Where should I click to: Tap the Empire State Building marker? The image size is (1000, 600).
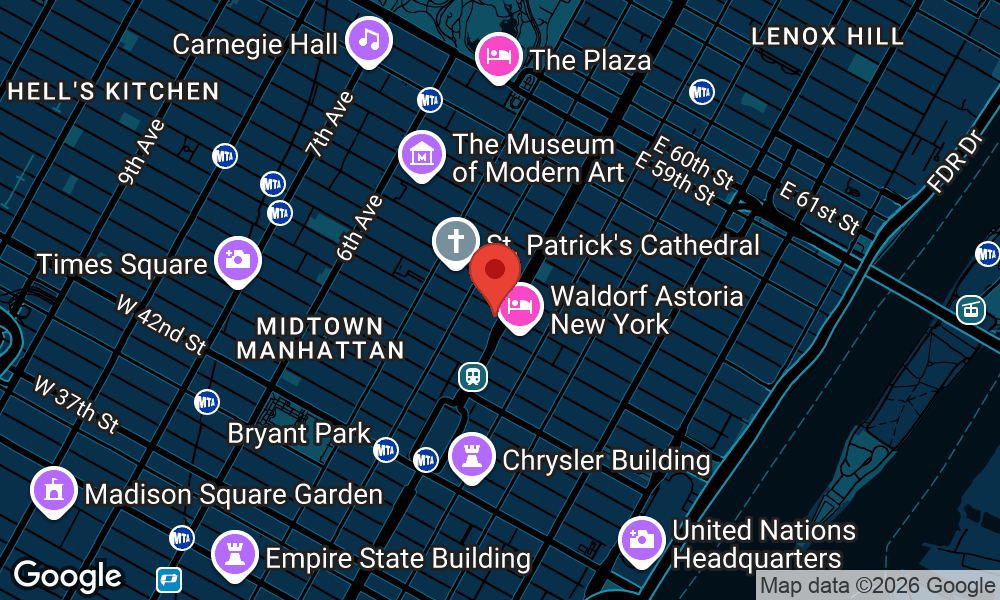point(235,556)
